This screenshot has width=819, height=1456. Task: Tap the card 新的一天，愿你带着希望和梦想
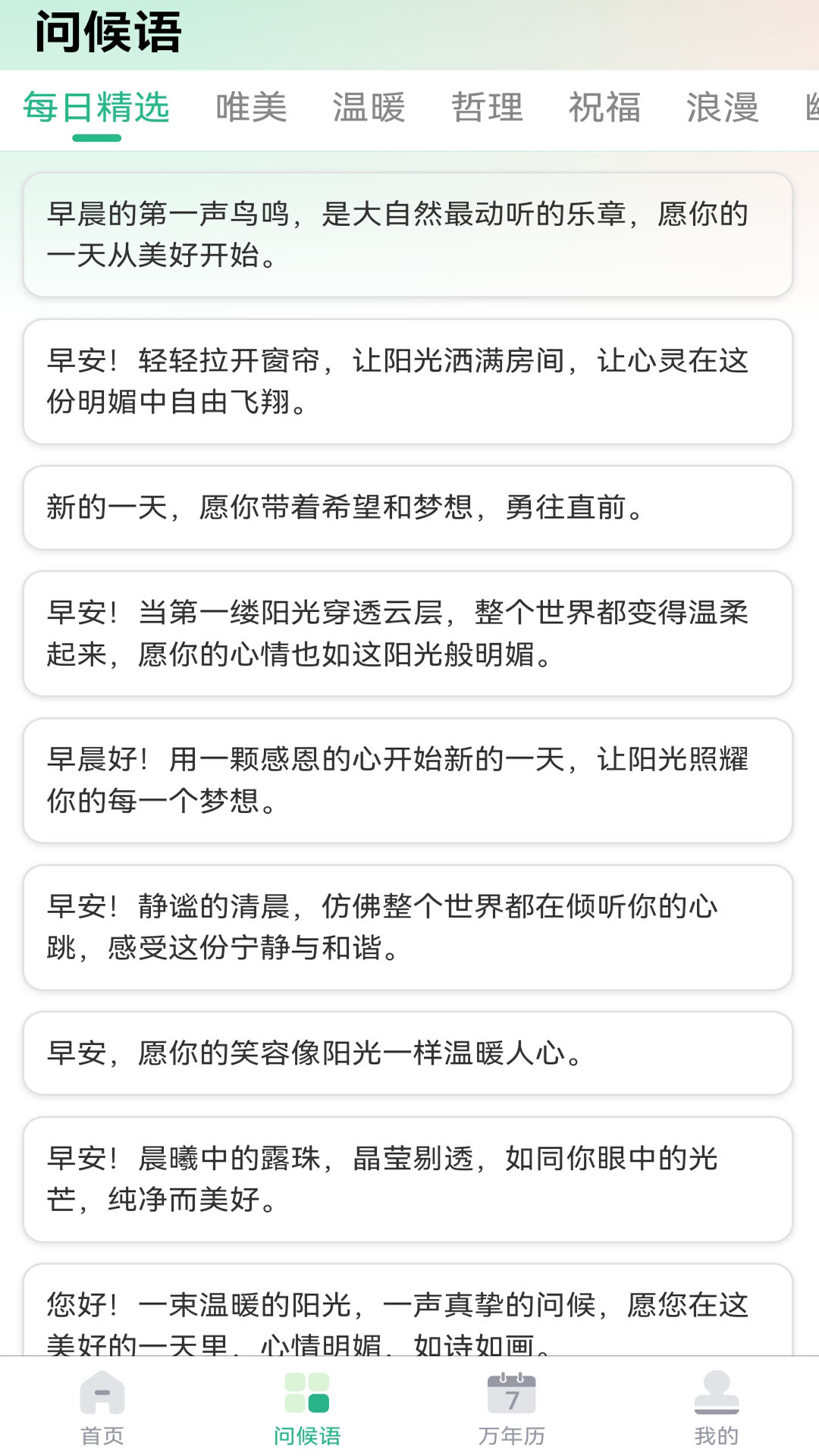point(409,507)
